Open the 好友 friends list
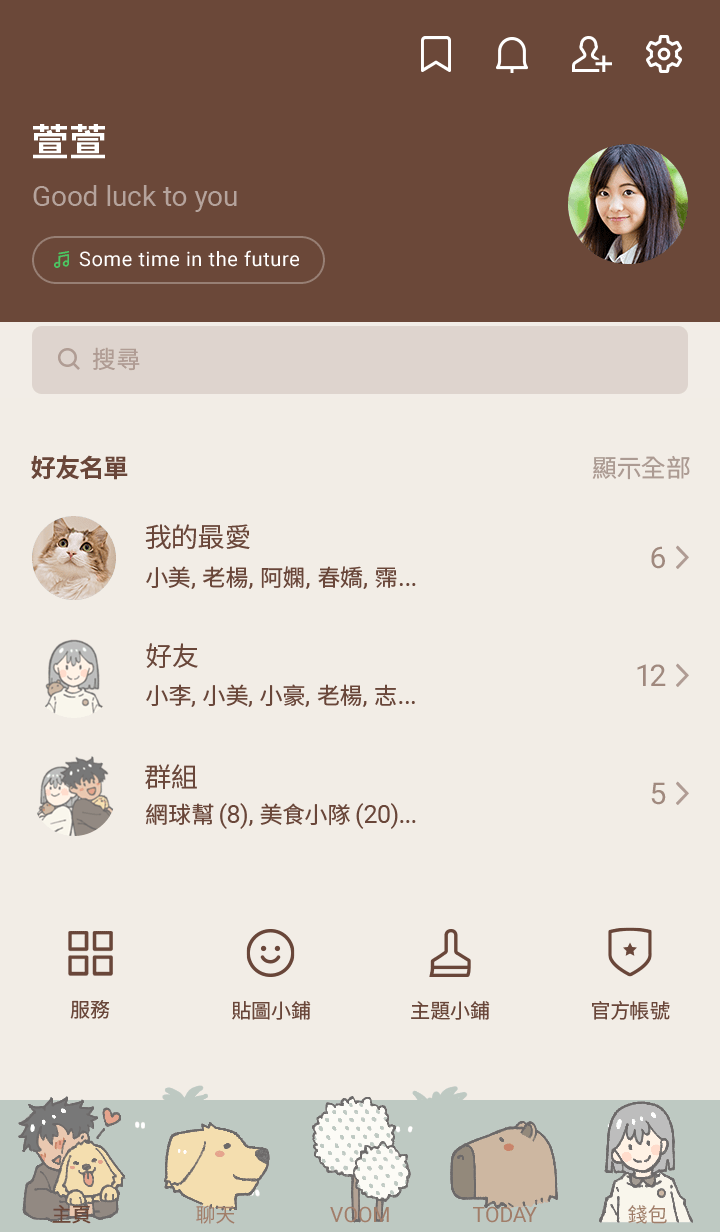The height and width of the screenshot is (1232, 720). point(360,676)
